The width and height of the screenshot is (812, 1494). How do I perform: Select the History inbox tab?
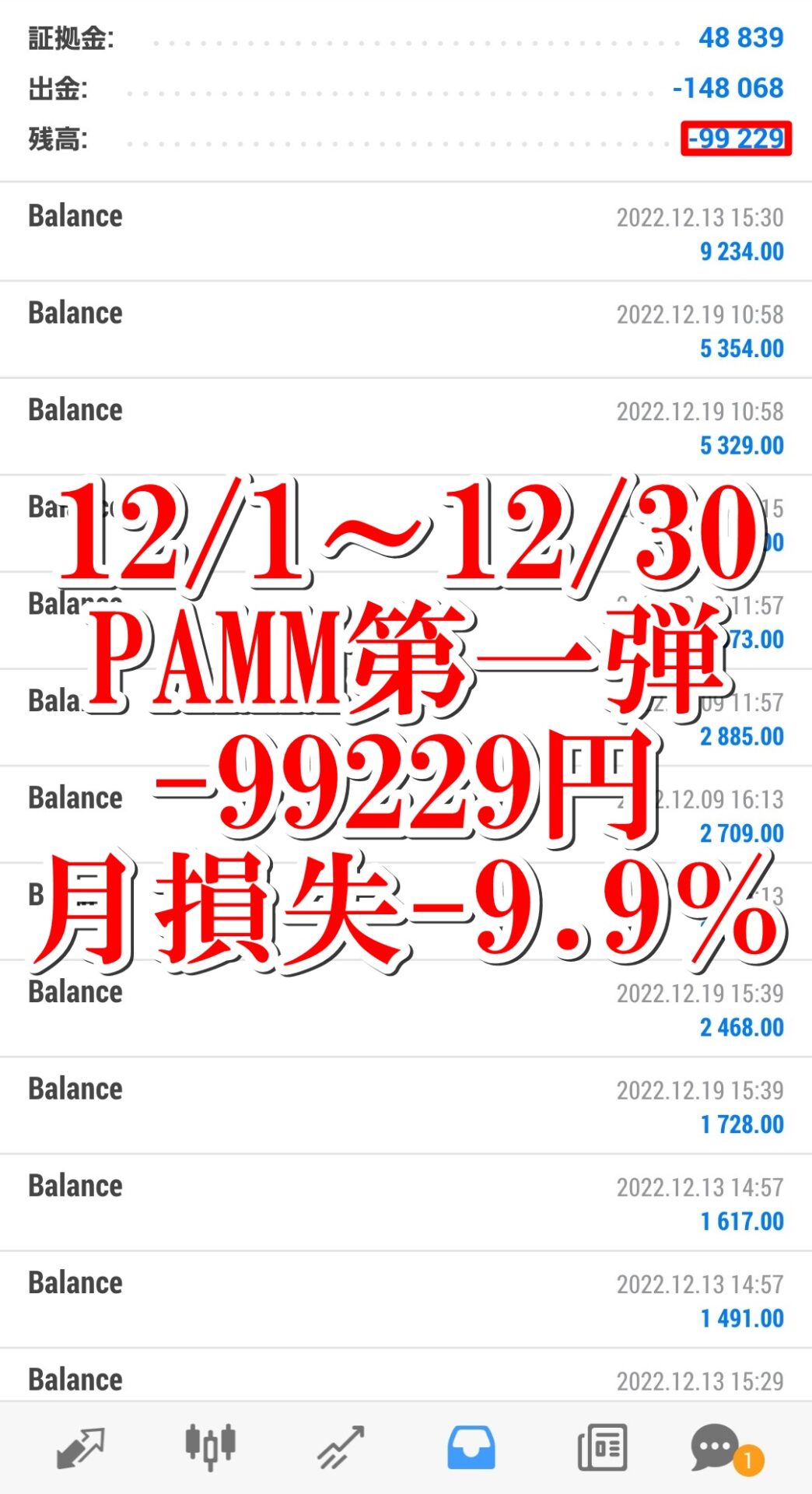click(471, 1448)
